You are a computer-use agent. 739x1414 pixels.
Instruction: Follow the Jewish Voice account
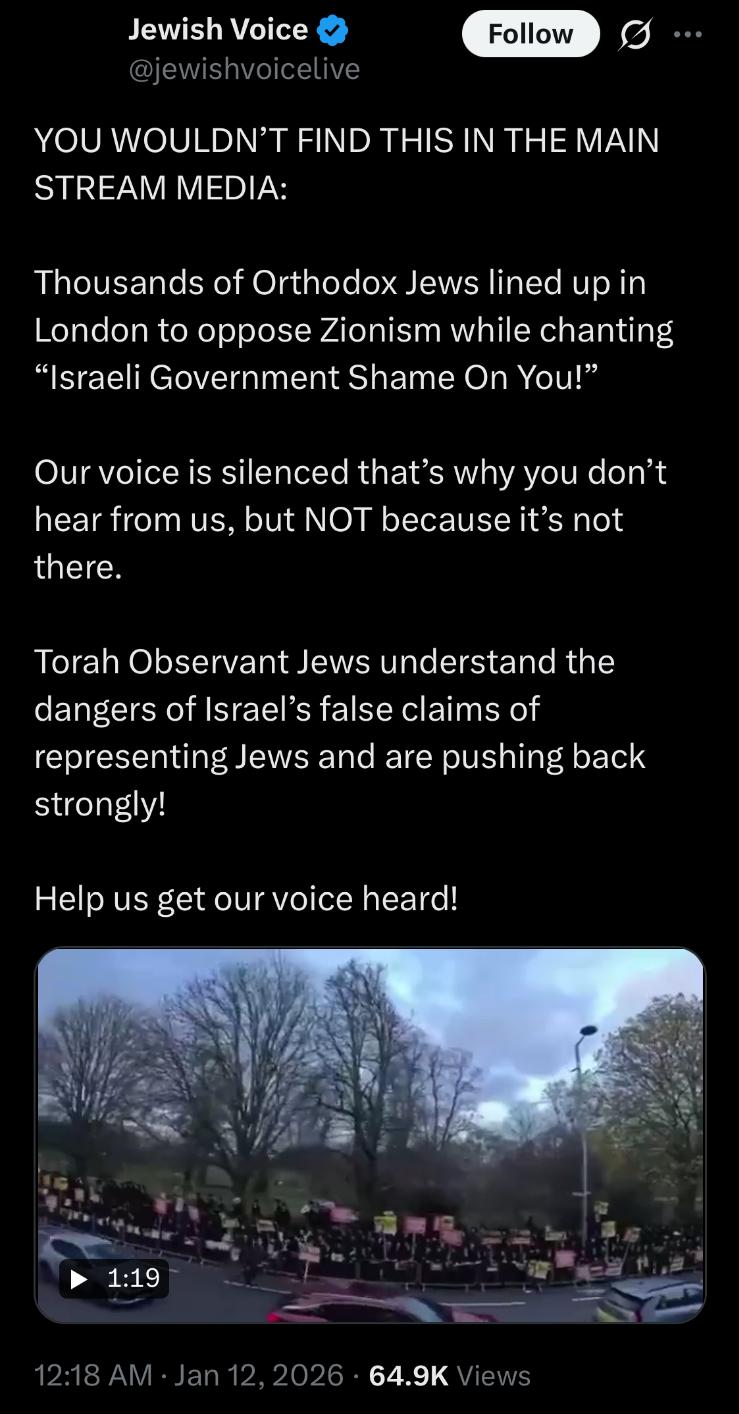pyautogui.click(x=530, y=34)
